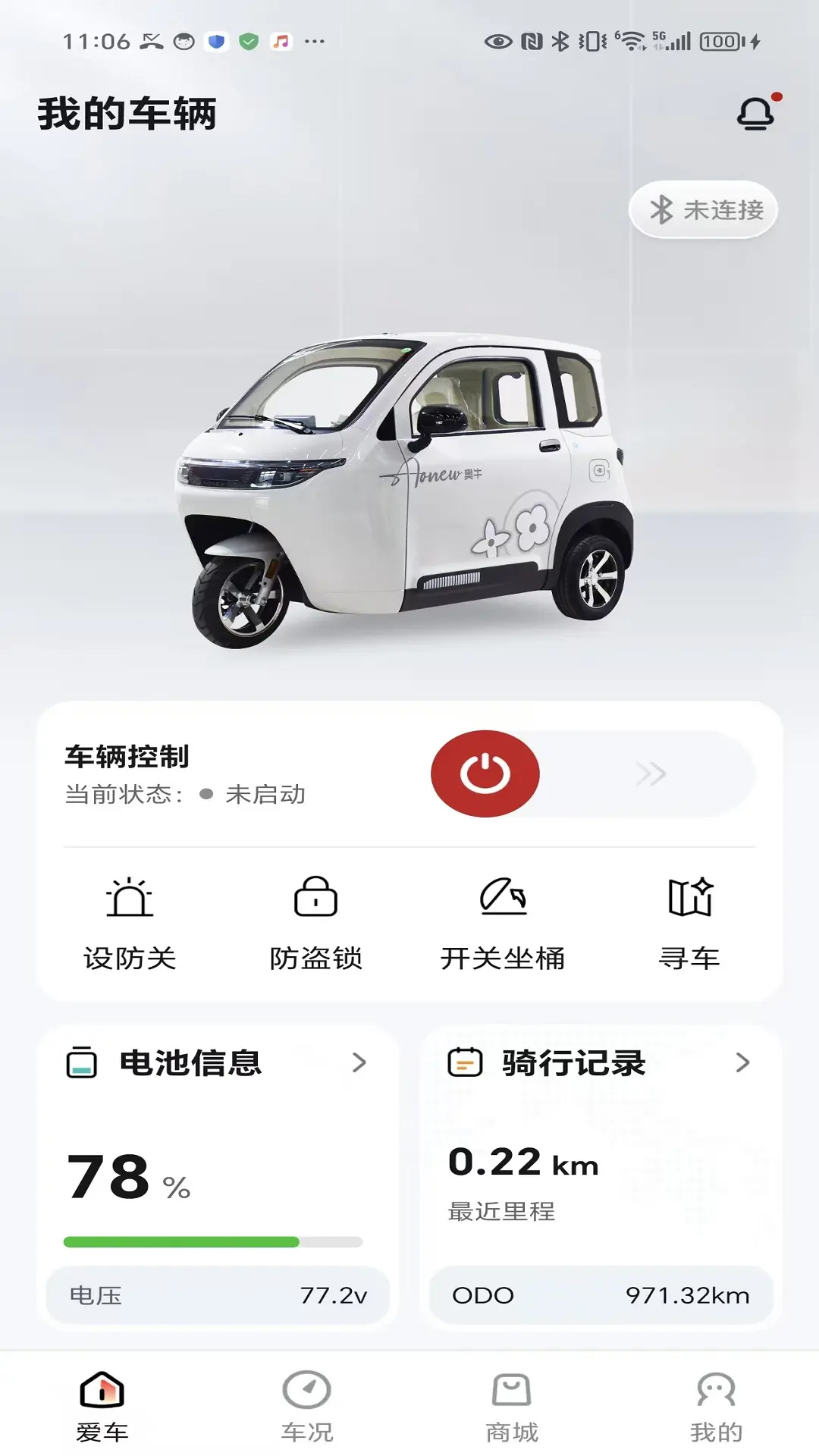Go to the 商城 tab

(512, 1405)
